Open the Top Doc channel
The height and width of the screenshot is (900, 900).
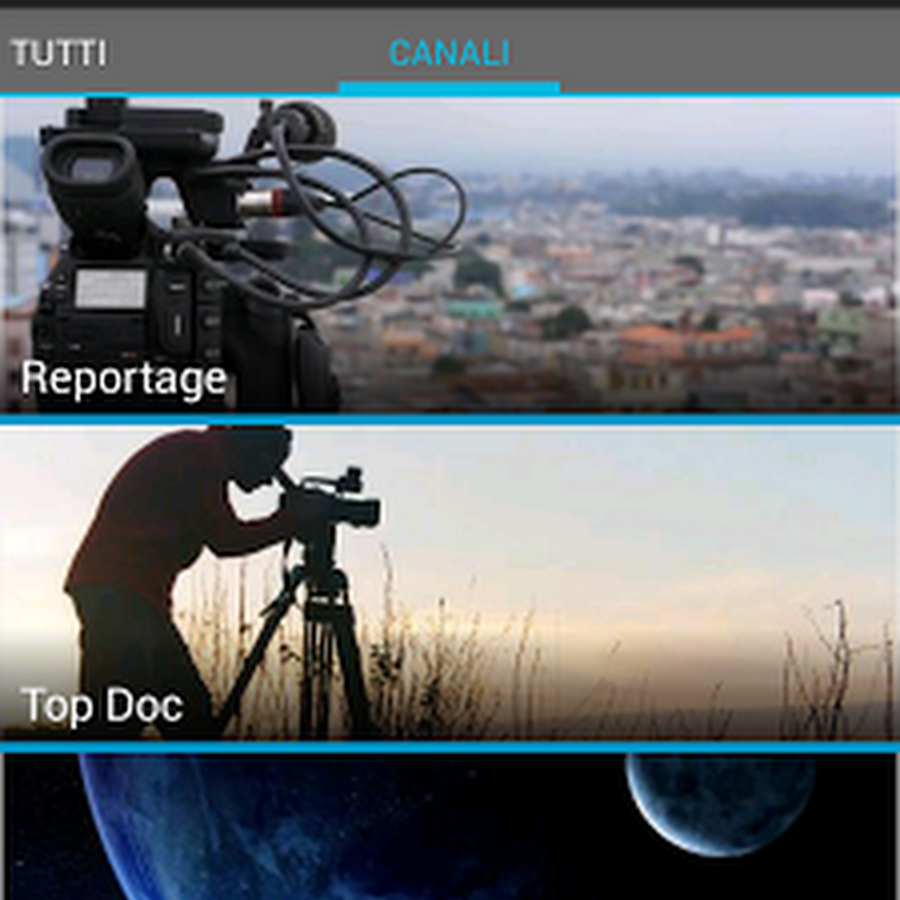(449, 583)
